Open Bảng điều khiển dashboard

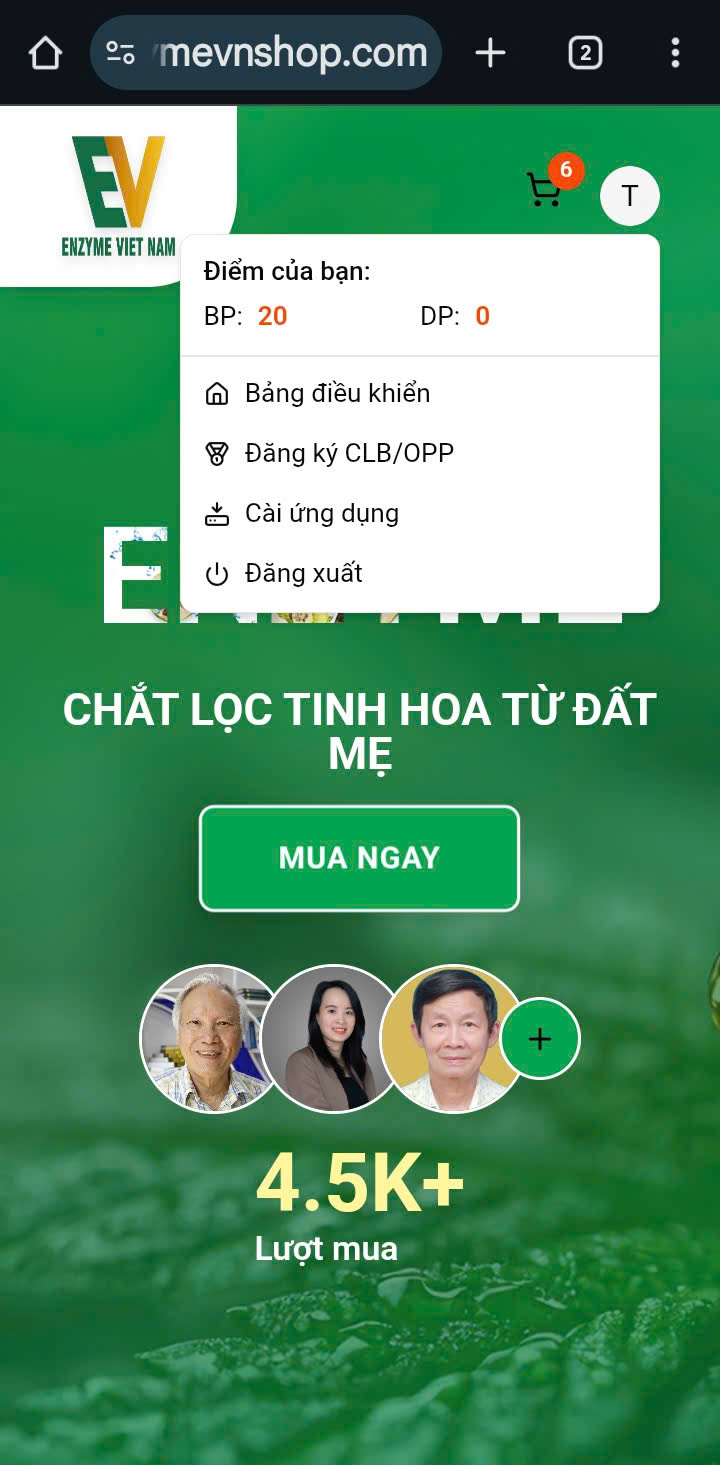point(337,393)
